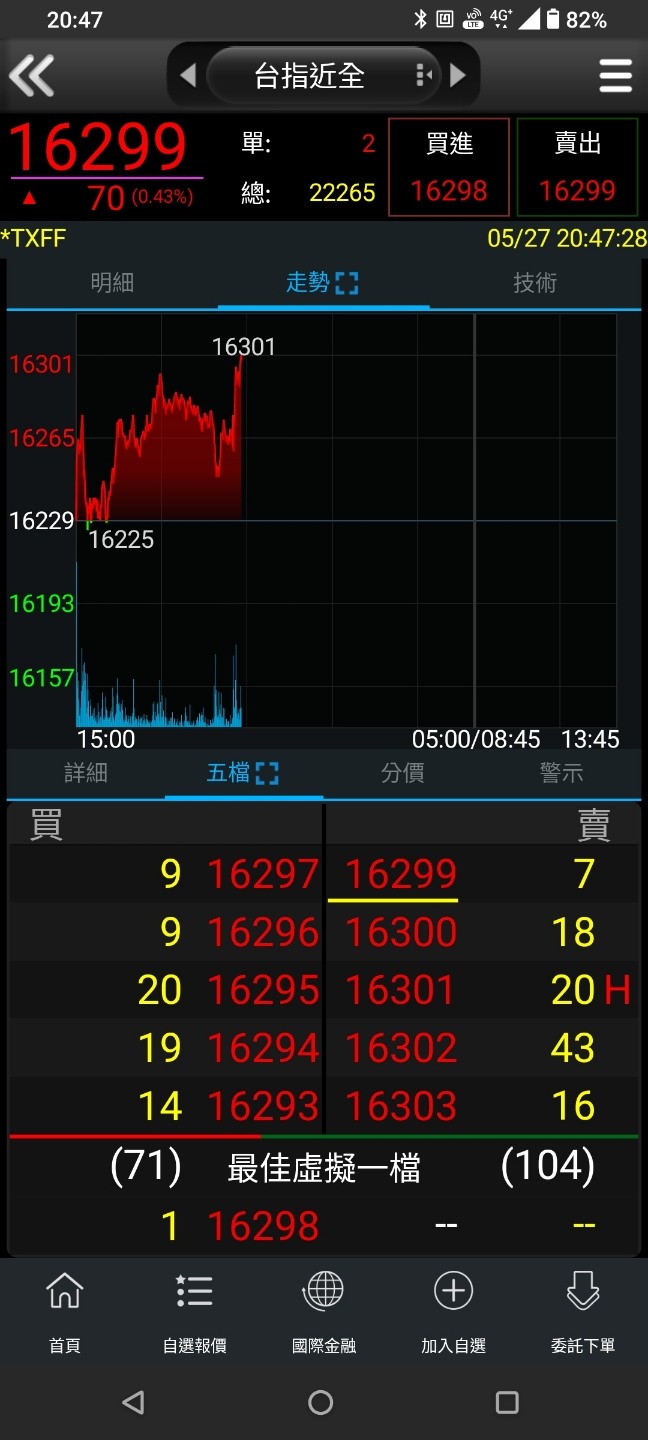Image resolution: width=648 pixels, height=1440 pixels.
Task: Switch to the 明細 tab
Action: (112, 283)
